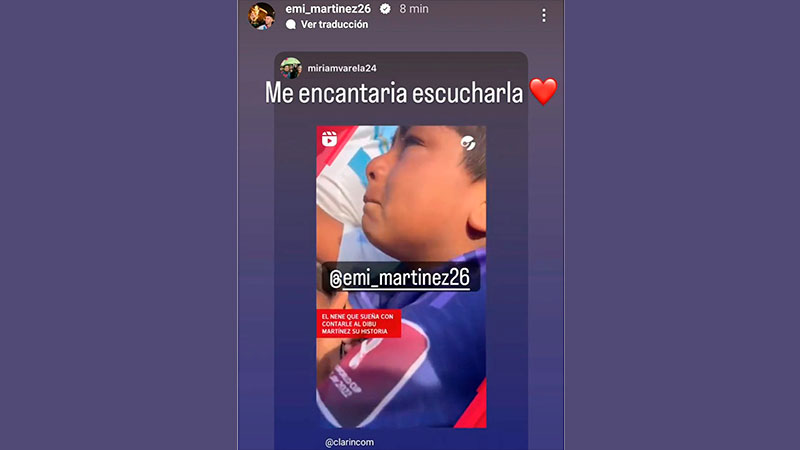Open emi_martinez26 profile picture
Viewport: 800px width, 450px height.
[262, 15]
